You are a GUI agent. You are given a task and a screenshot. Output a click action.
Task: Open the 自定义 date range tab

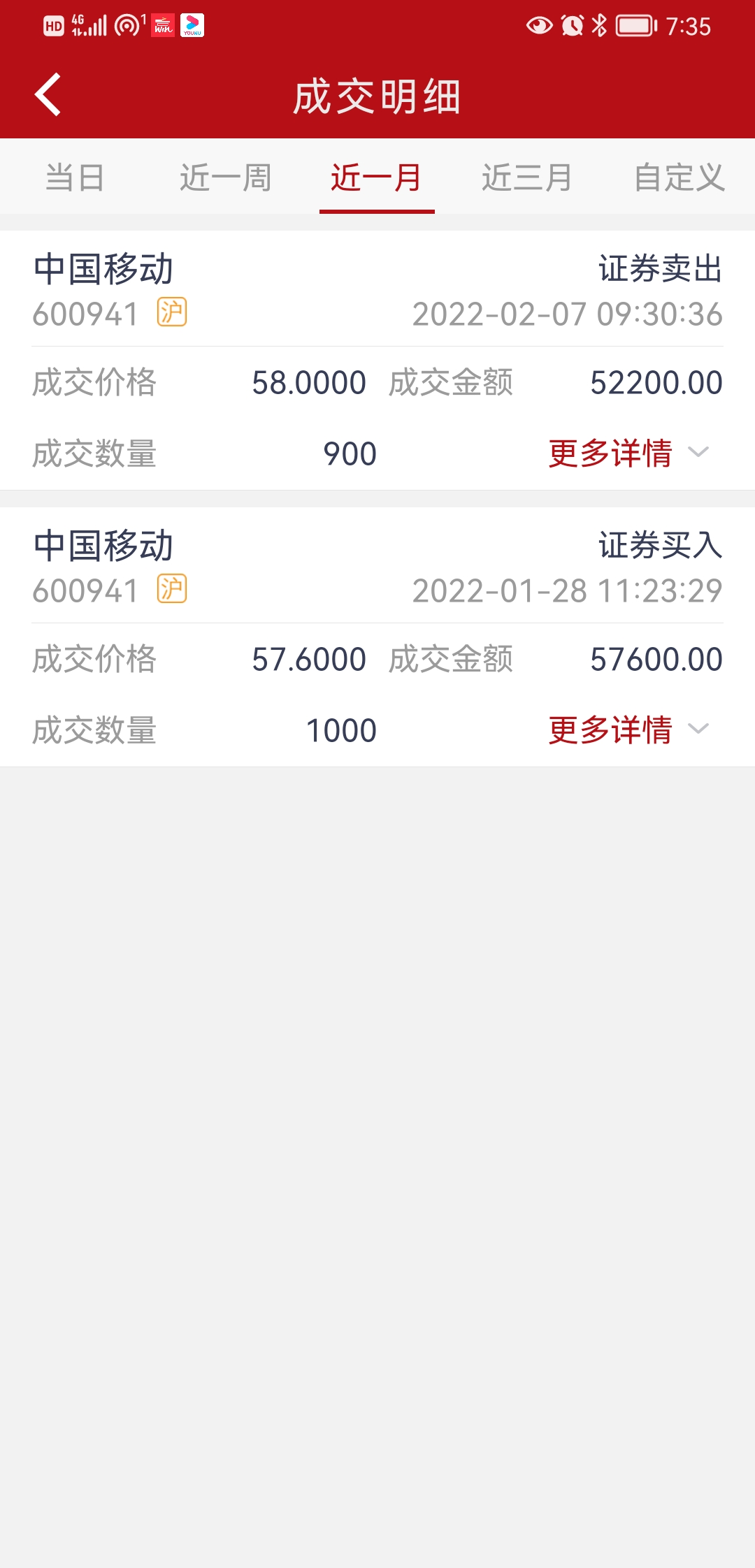tap(679, 177)
